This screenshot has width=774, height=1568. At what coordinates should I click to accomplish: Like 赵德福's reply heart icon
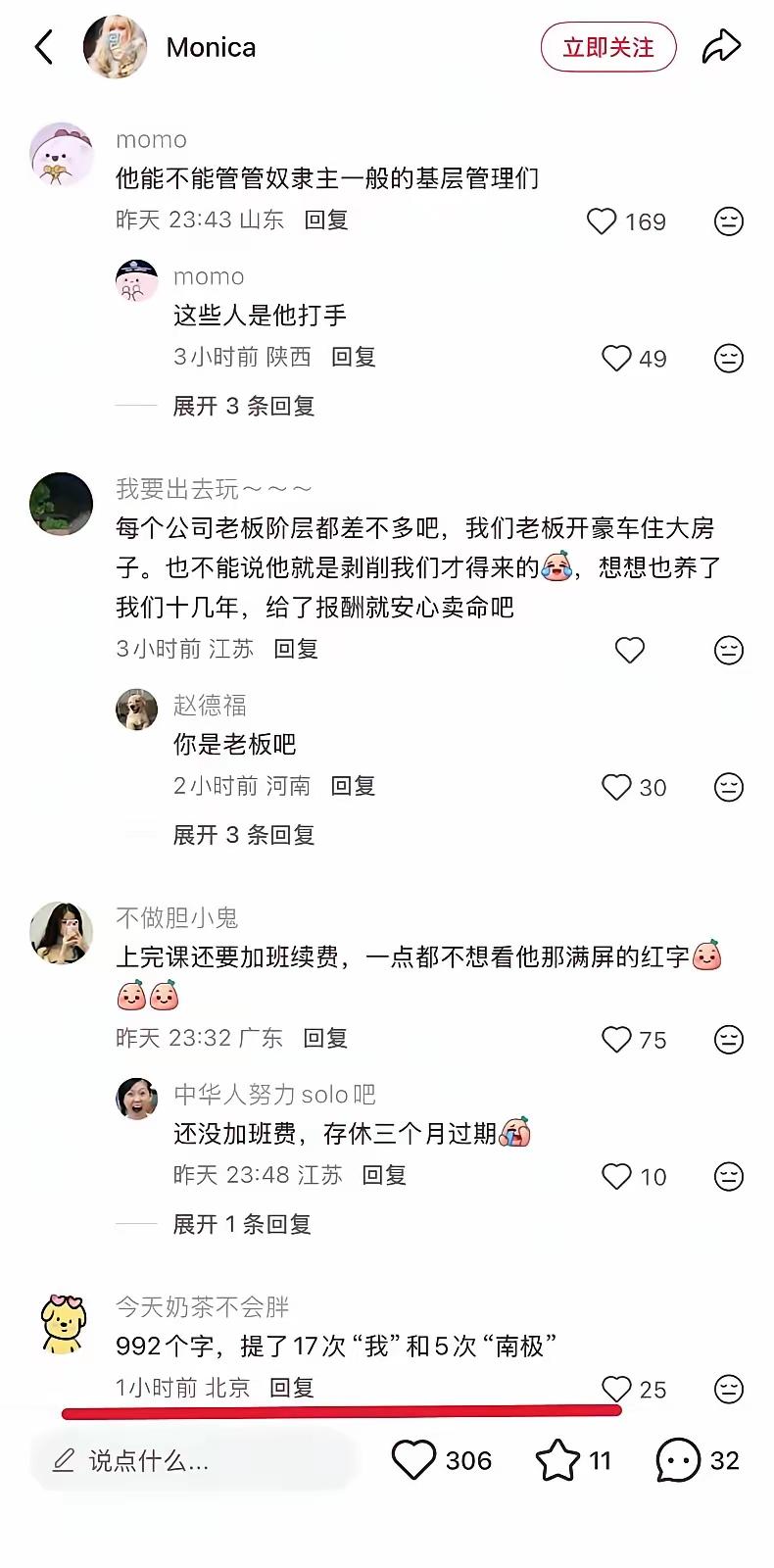coord(616,787)
